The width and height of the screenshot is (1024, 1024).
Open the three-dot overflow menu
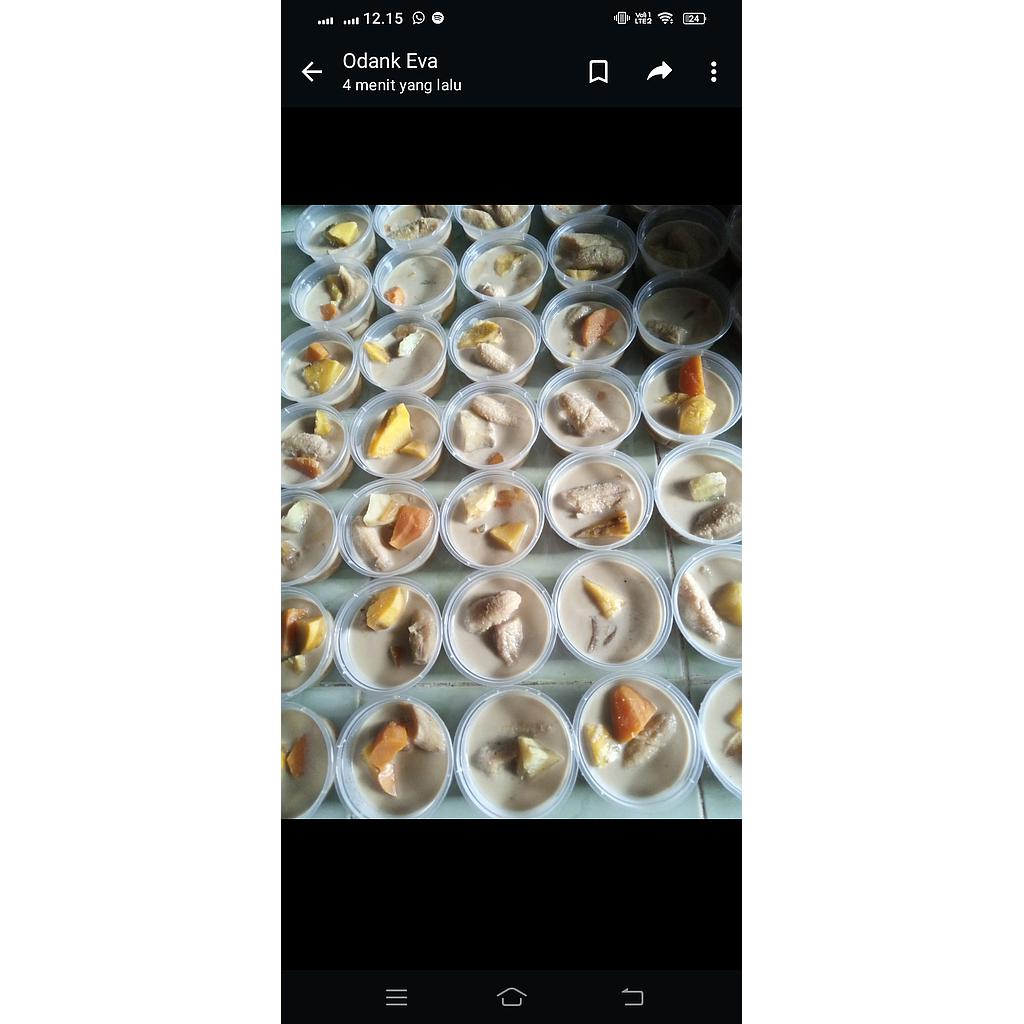[713, 72]
